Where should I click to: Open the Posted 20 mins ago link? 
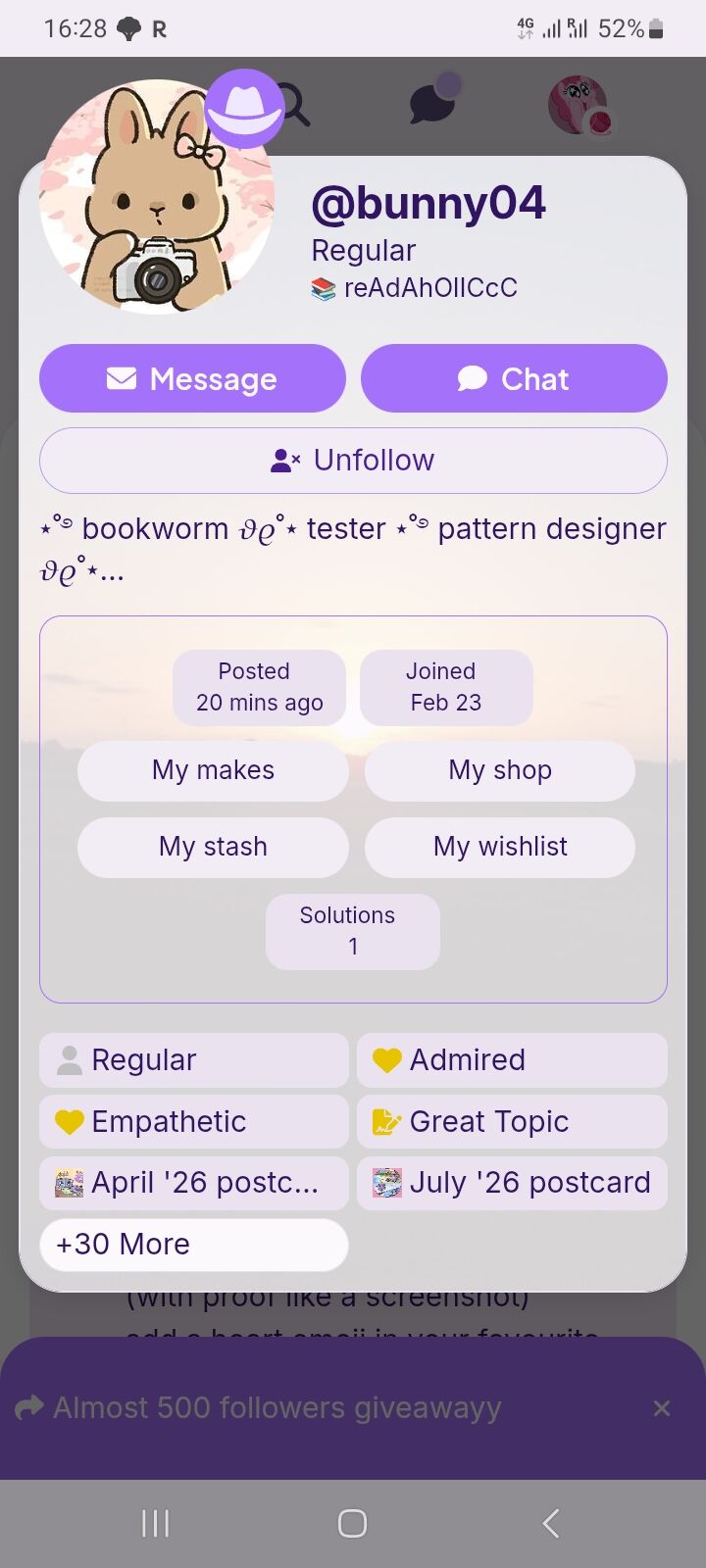coord(259,687)
